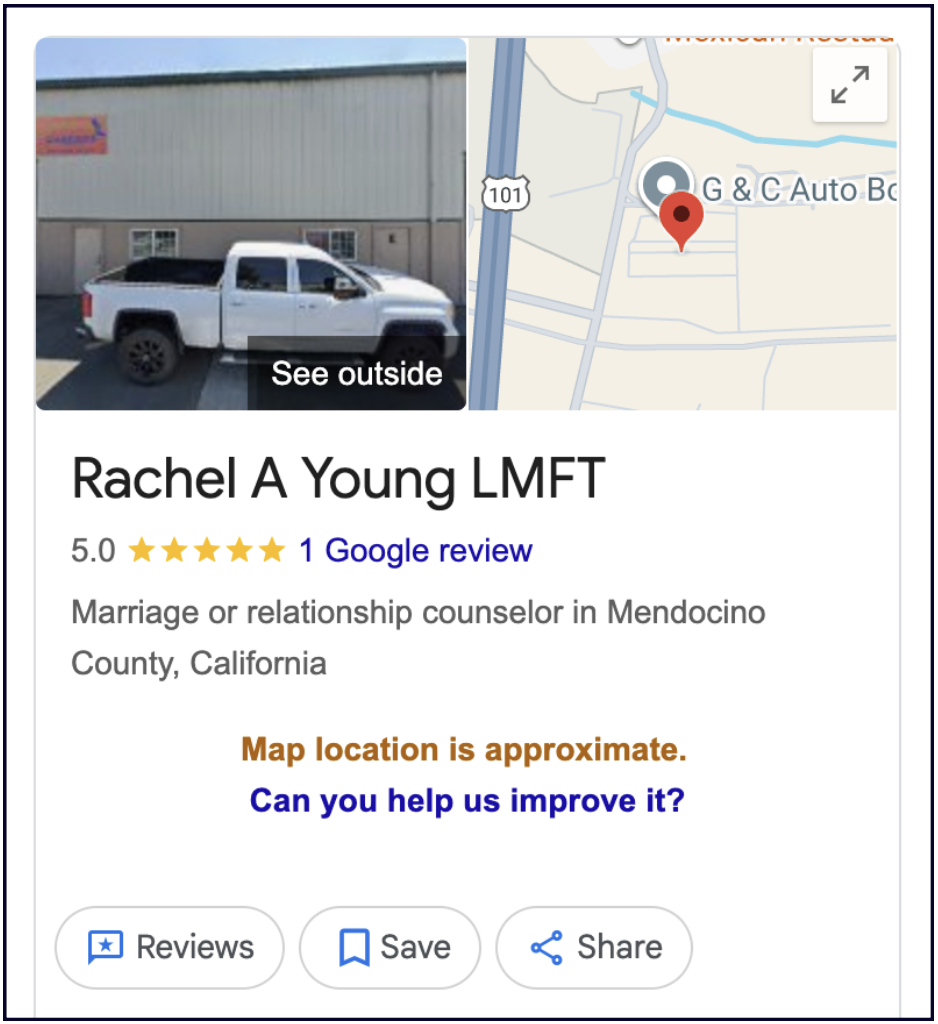Expand the map to full view

coord(850,85)
